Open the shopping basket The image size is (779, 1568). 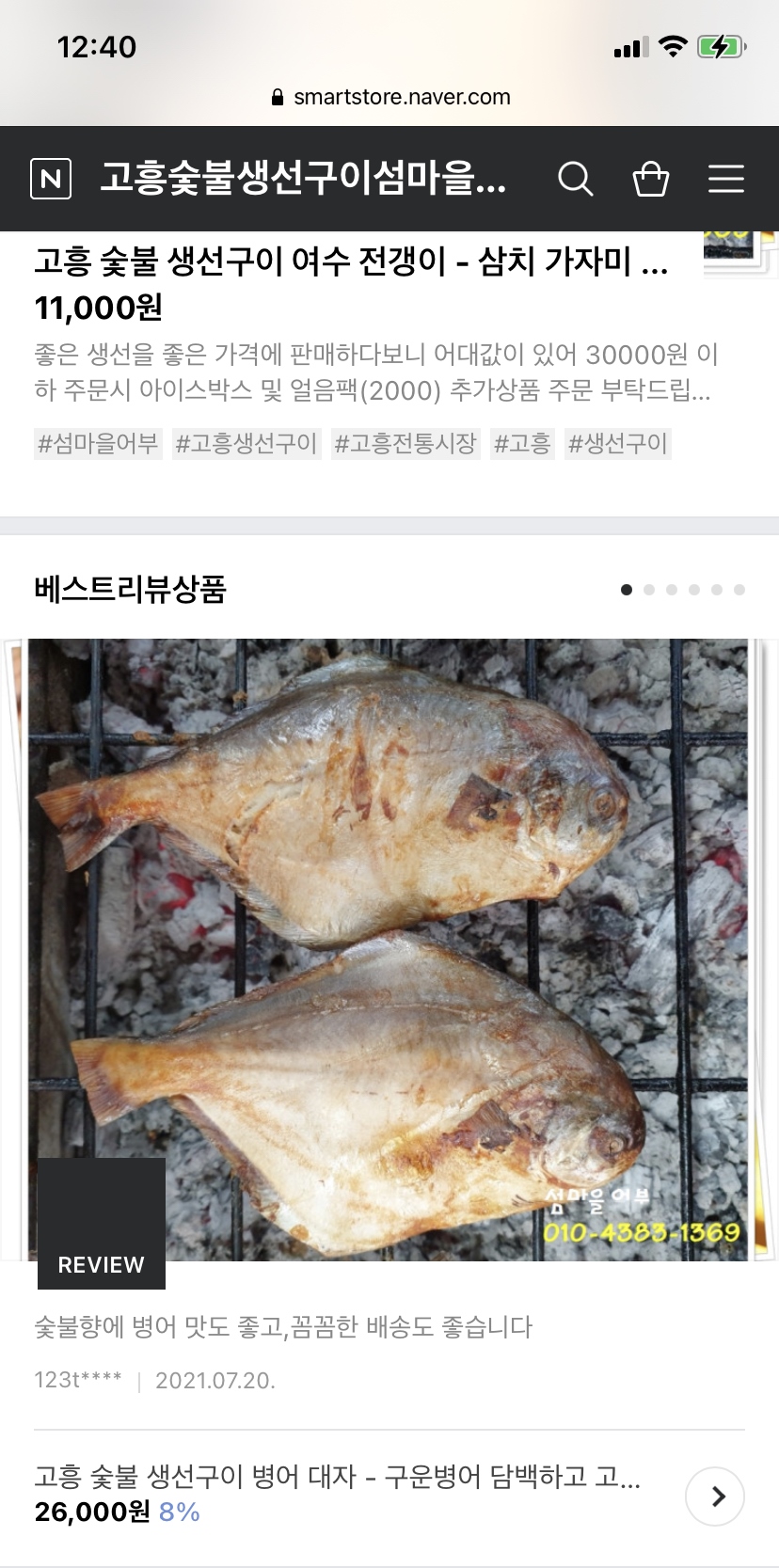tap(650, 179)
